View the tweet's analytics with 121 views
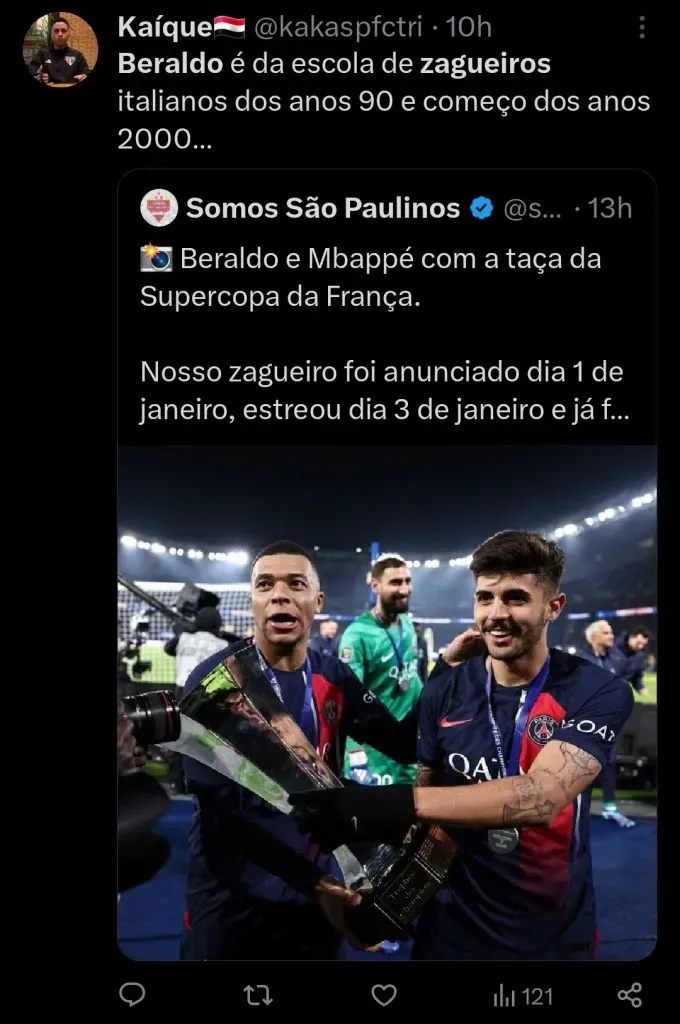The height and width of the screenshot is (1024, 680). [523, 995]
